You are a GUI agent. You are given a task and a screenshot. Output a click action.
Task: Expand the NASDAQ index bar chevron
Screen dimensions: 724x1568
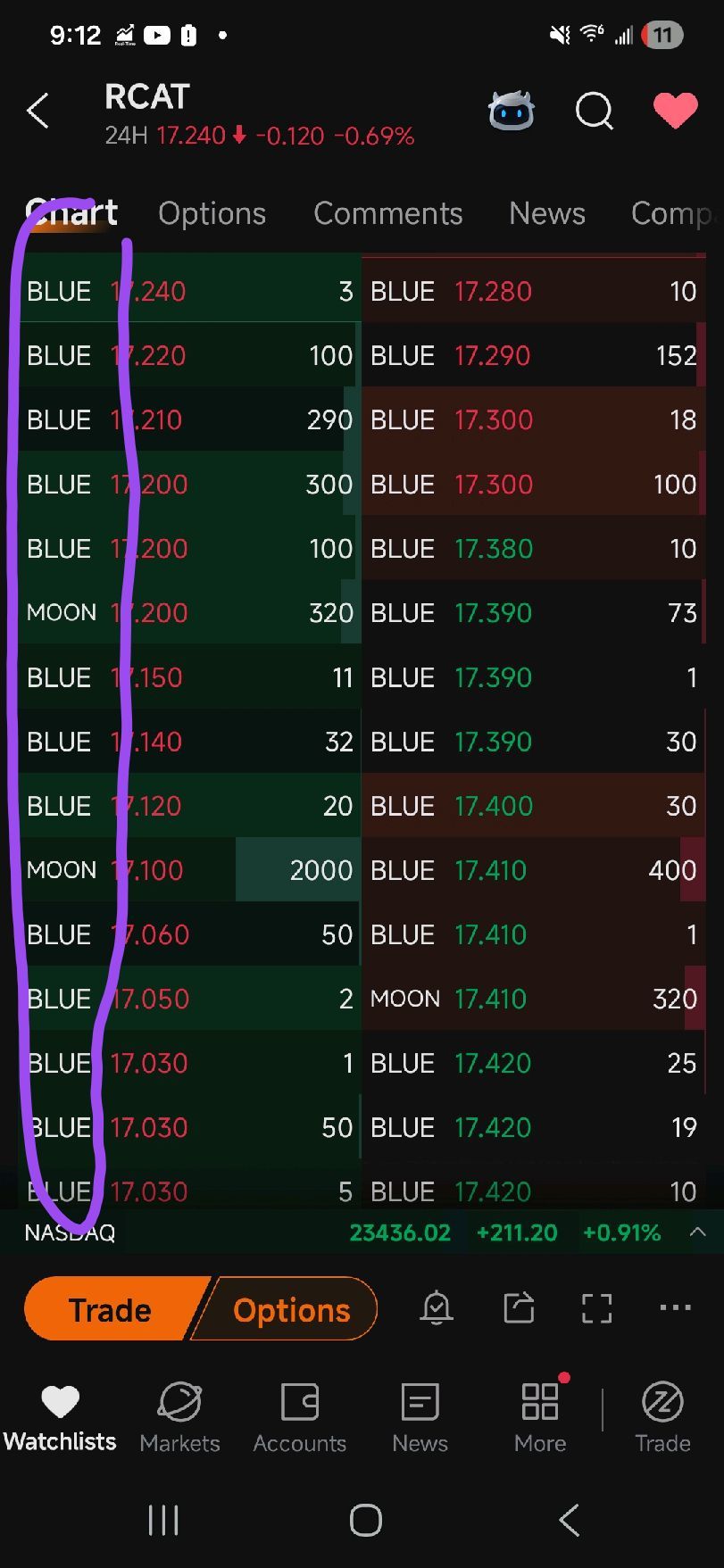pyautogui.click(x=698, y=1232)
